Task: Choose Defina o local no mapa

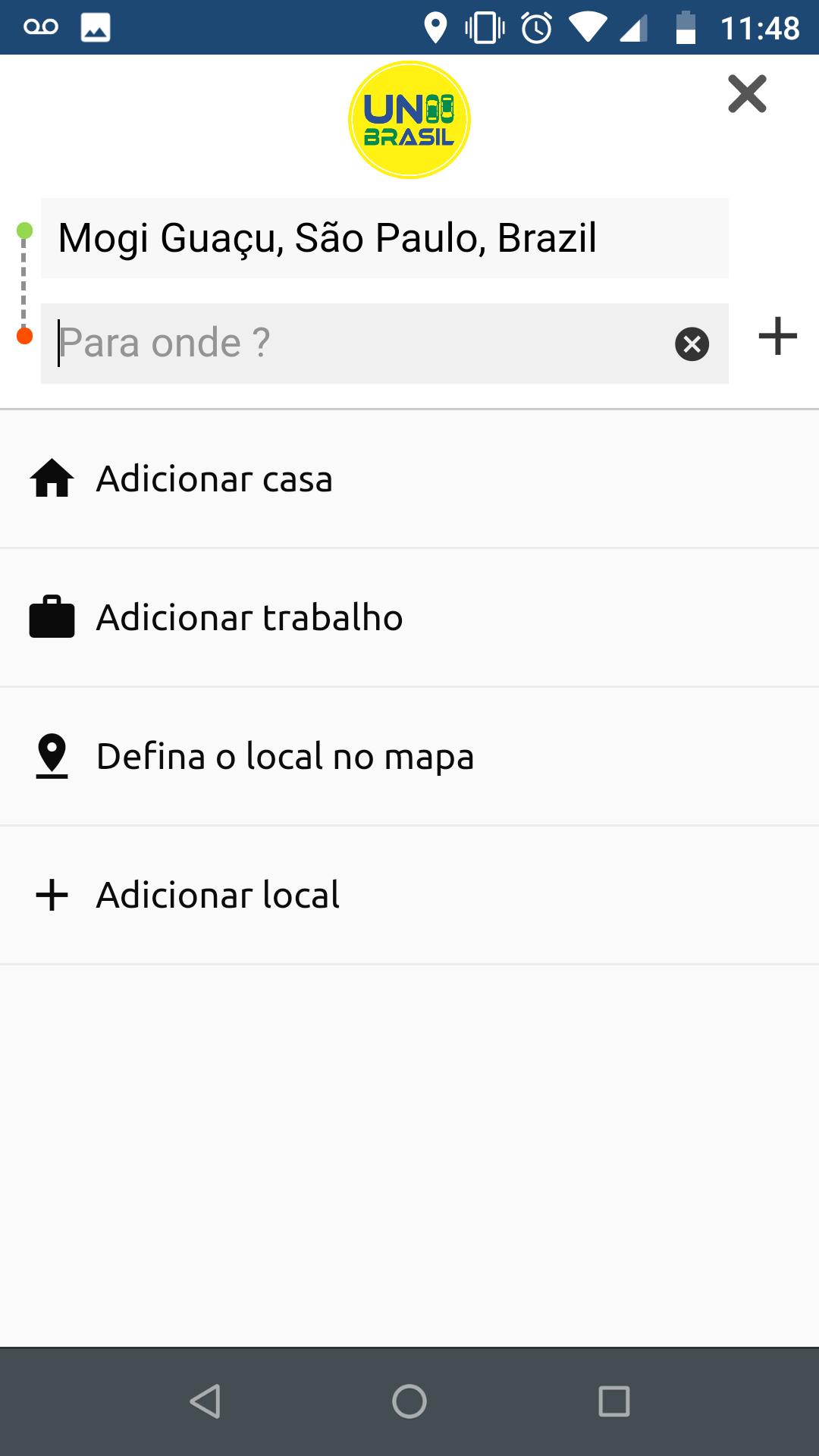Action: 409,757
